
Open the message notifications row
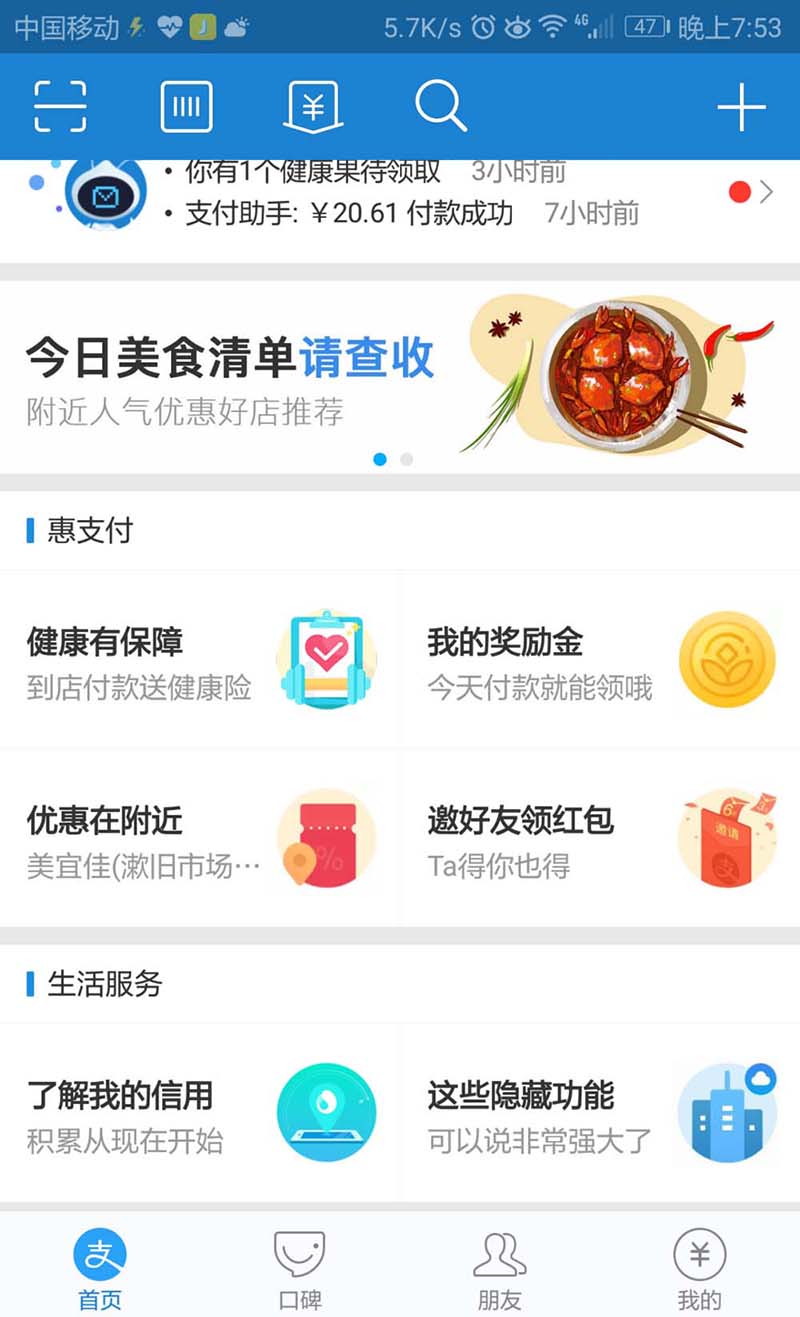click(400, 193)
